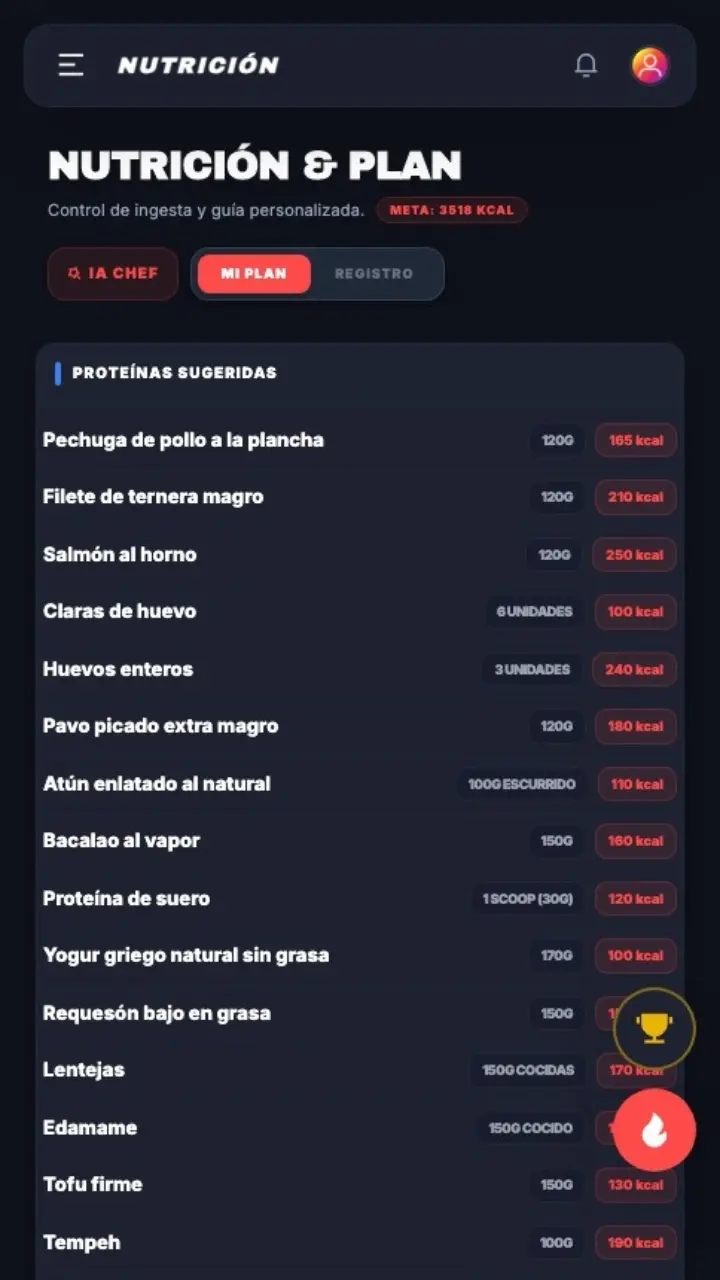Click the blue bar beside PROTEÍNAS SUGERIDAS
The image size is (720, 1280).
(x=56, y=372)
